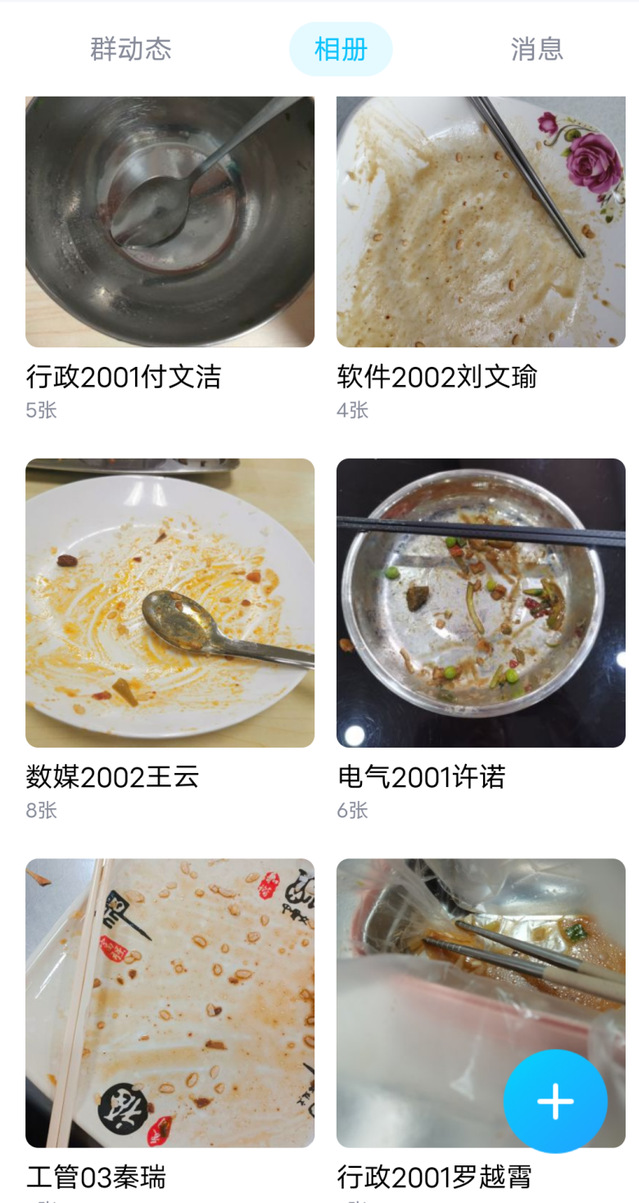Open album 行政2001付文洁

[170, 221]
